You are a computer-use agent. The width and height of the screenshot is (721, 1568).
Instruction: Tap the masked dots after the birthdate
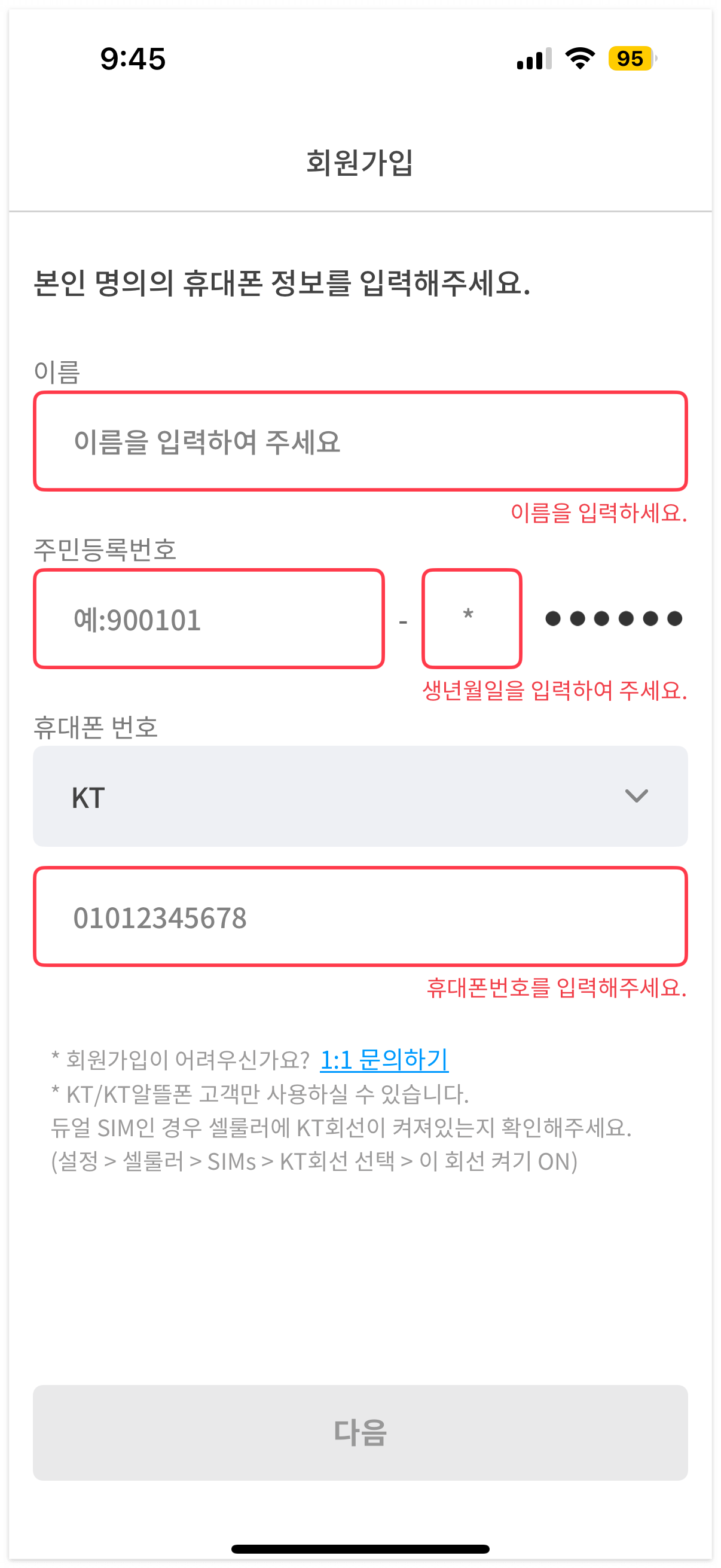pyautogui.click(x=613, y=617)
